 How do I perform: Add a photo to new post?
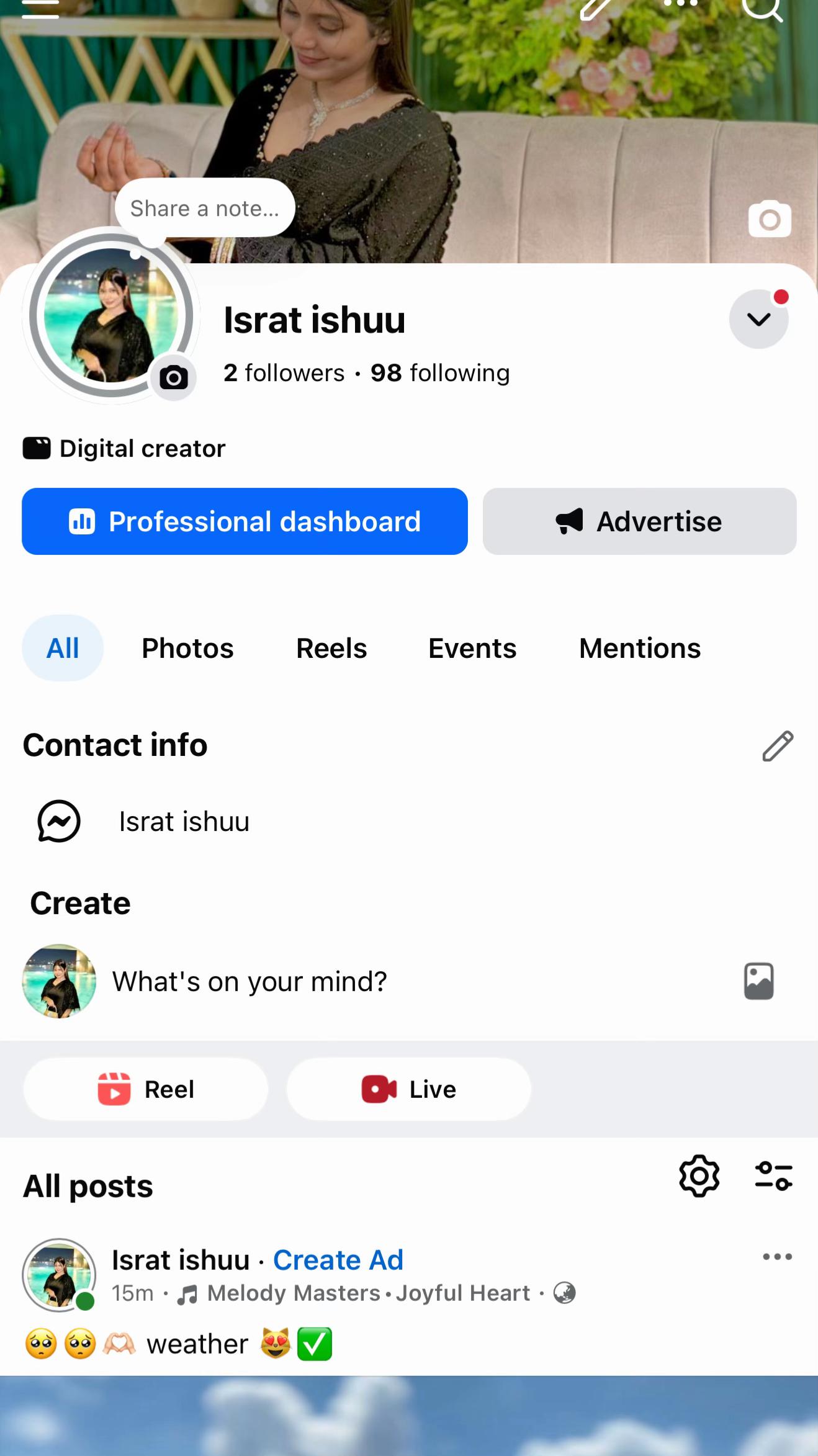758,981
